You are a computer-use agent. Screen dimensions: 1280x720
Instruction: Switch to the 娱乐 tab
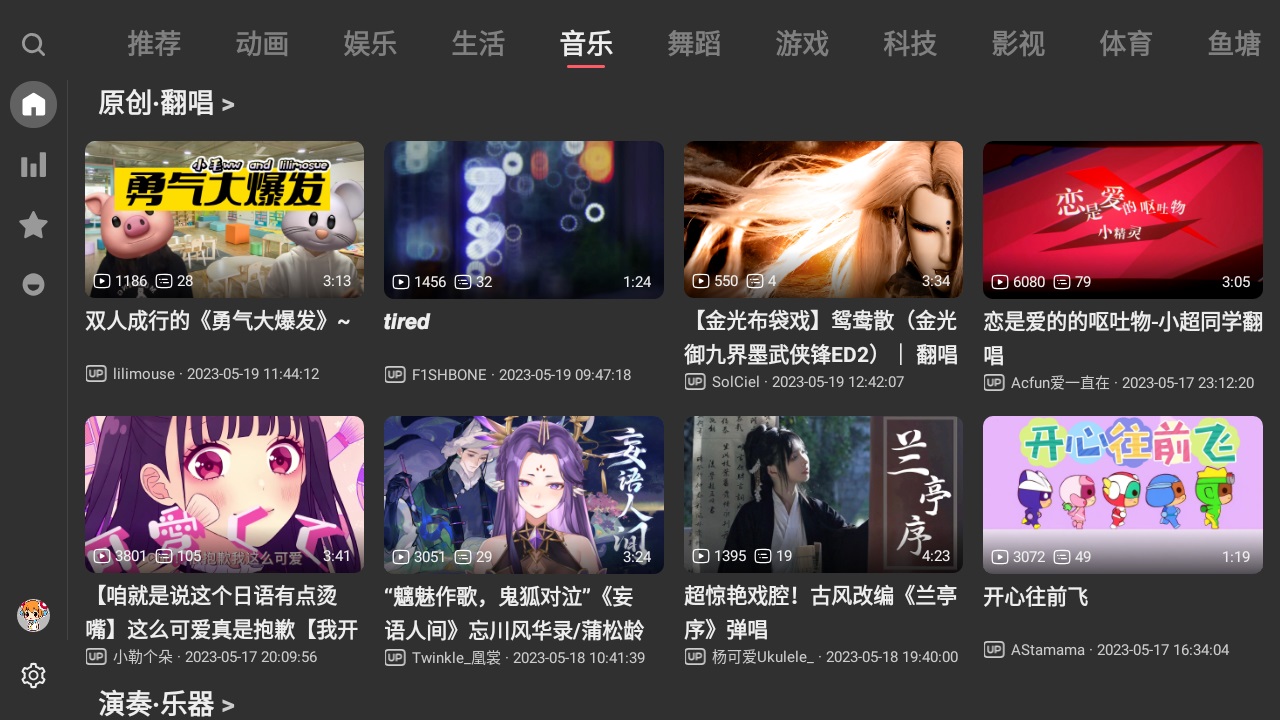point(370,44)
